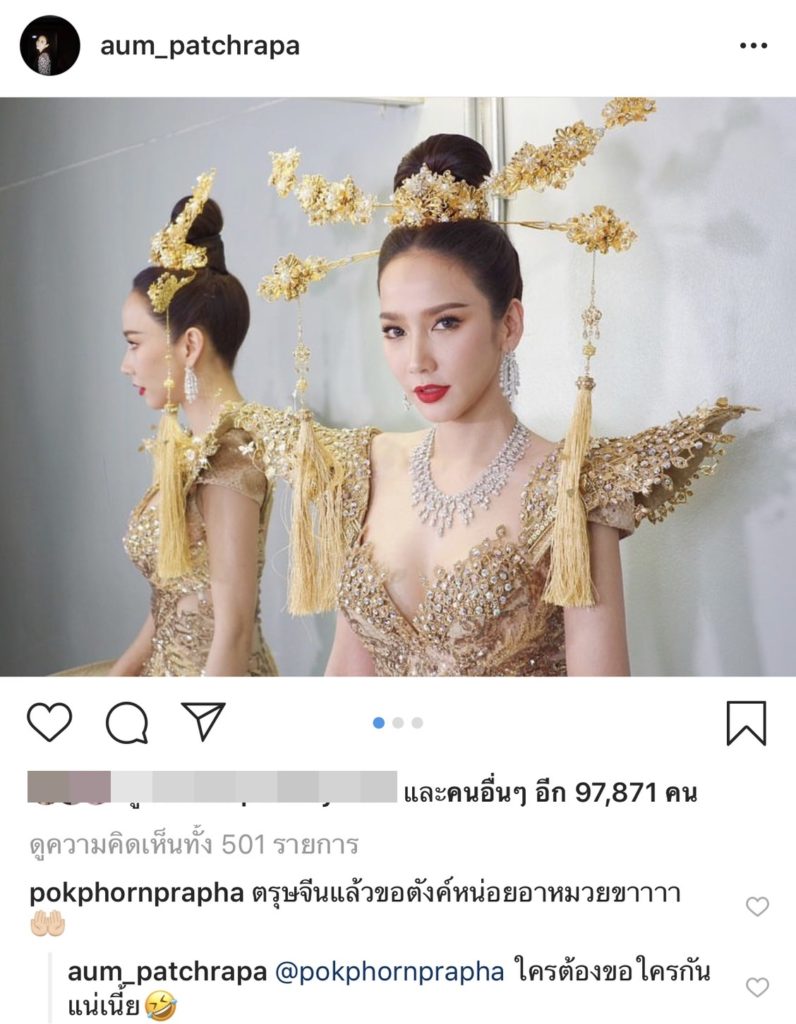
Task: Open the comment bubble icon
Action: click(127, 723)
